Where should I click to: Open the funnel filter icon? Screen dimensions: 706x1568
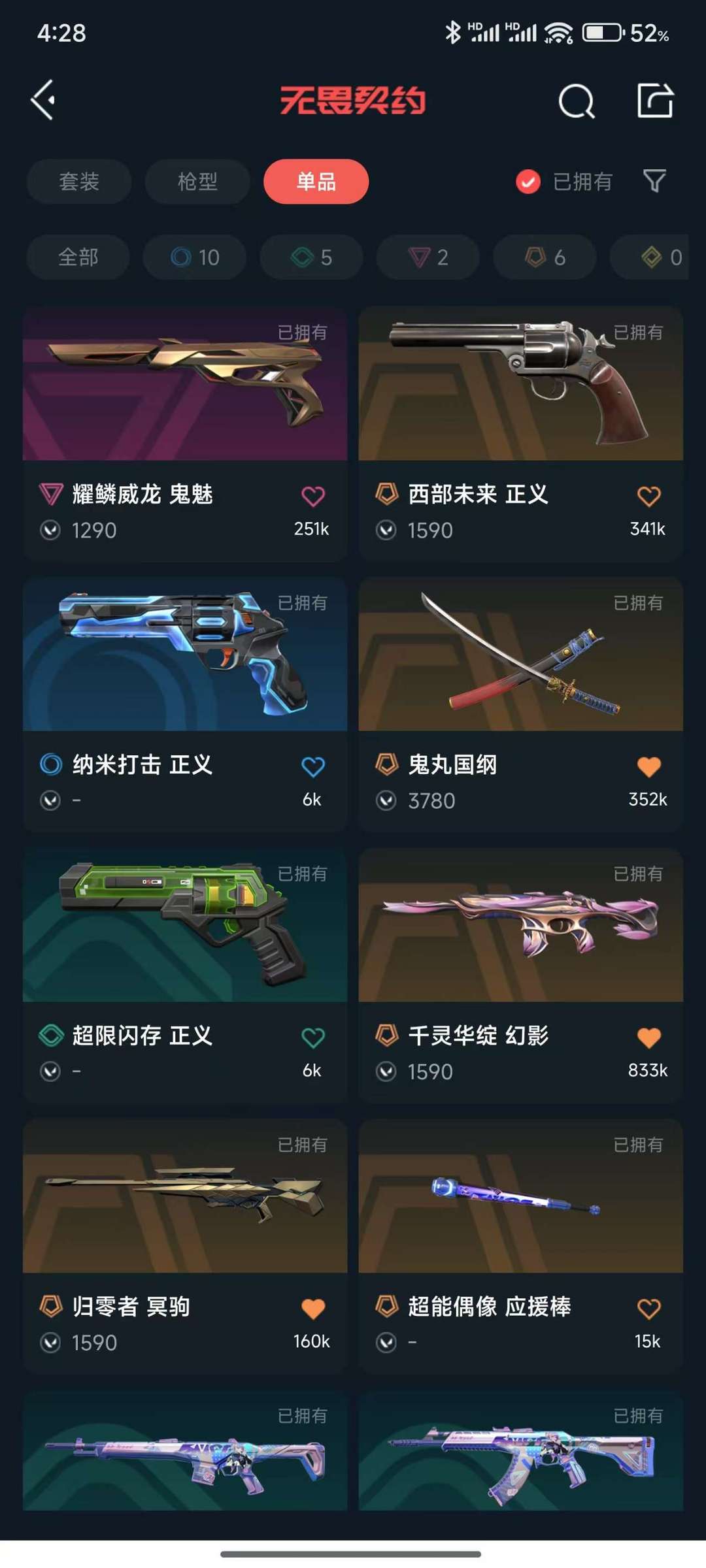pyautogui.click(x=654, y=180)
